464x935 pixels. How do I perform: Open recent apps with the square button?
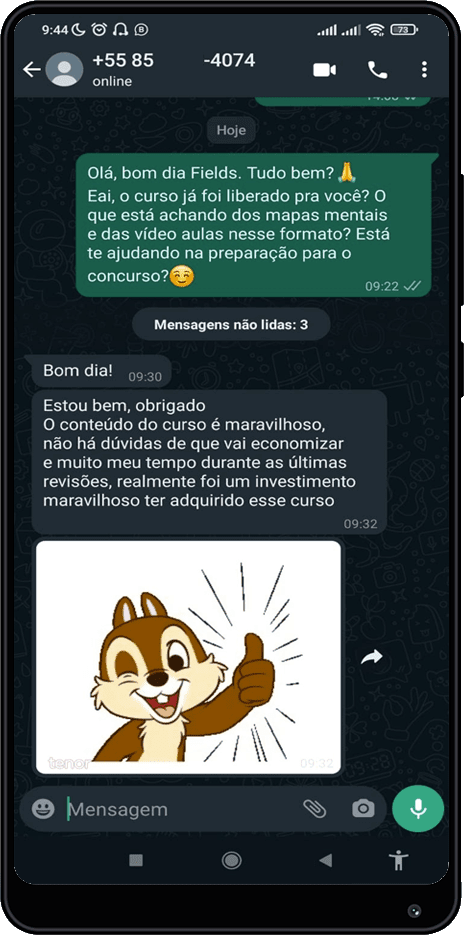(x=136, y=860)
